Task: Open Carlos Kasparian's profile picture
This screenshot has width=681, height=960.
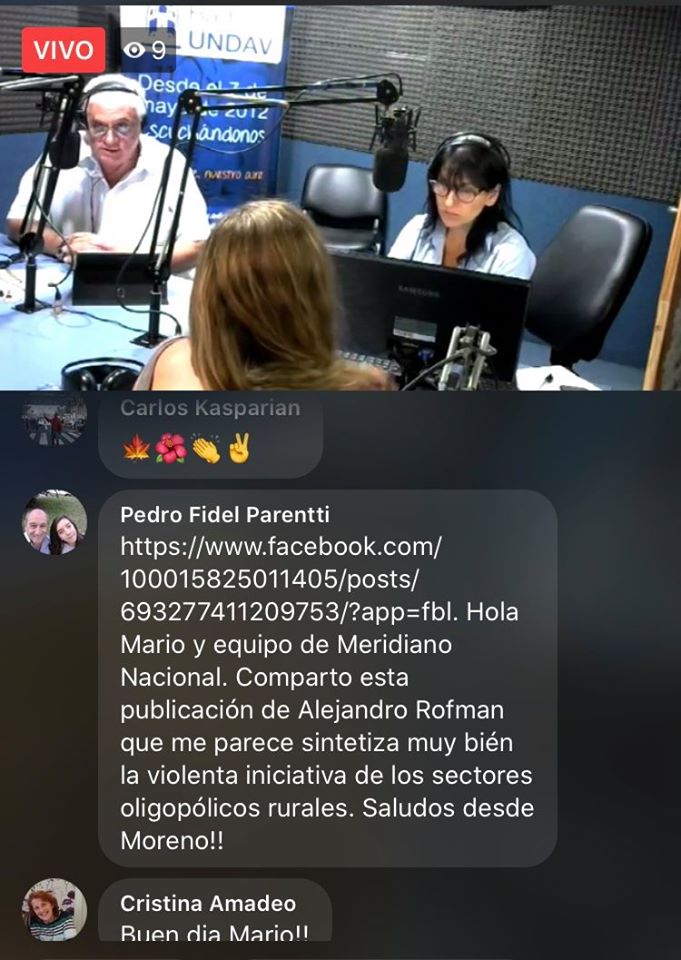Action: pos(55,416)
